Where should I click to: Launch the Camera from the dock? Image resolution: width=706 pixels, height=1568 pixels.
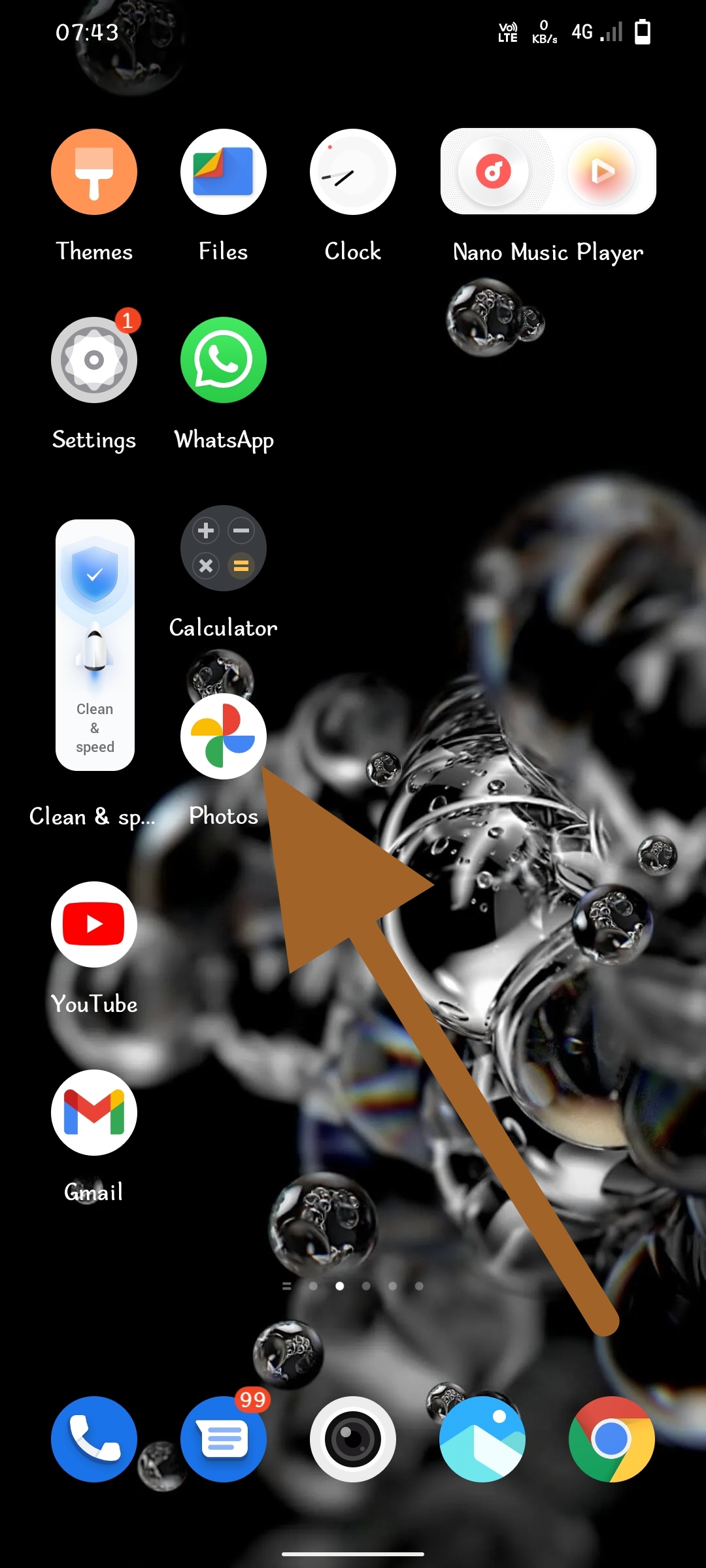click(353, 1439)
